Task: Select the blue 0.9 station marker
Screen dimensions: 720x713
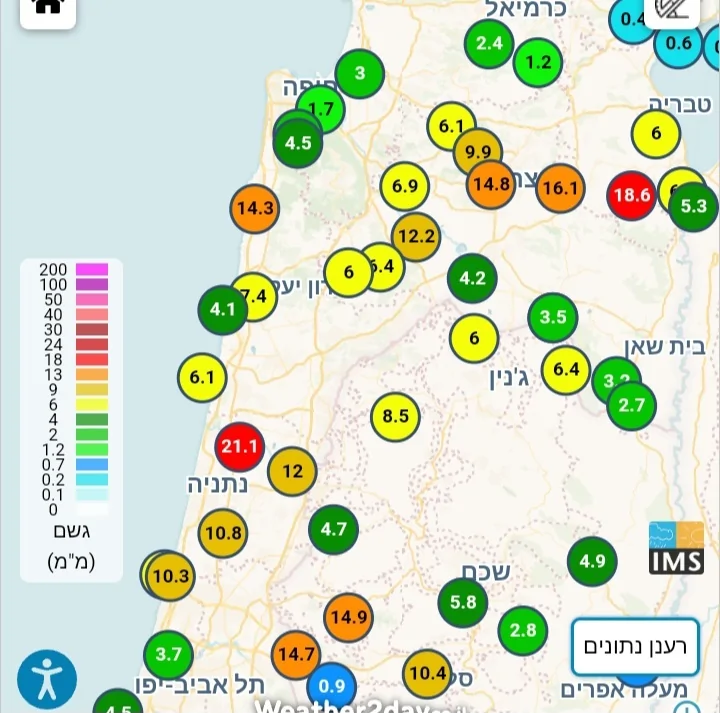Action: pos(331,686)
